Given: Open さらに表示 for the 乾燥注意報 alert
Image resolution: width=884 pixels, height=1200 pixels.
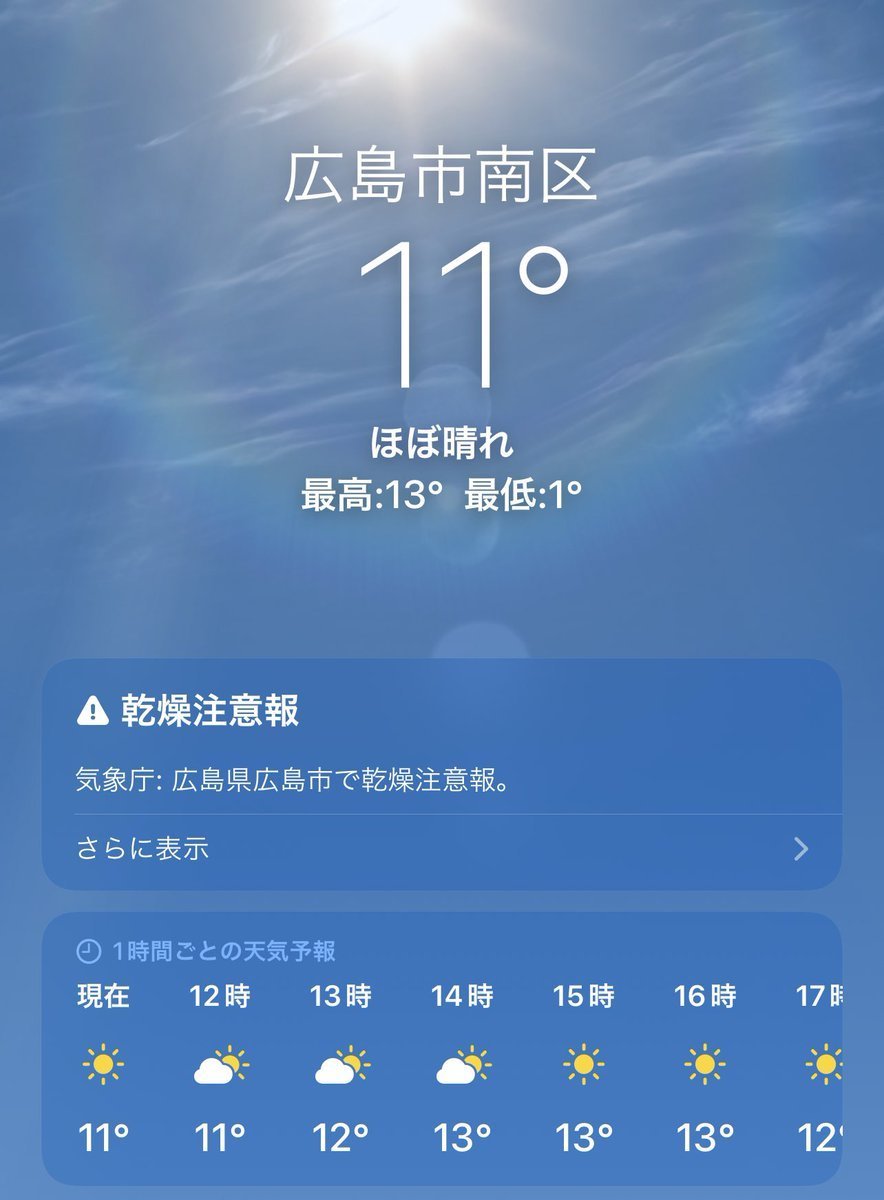Looking at the screenshot, I should point(441,850).
